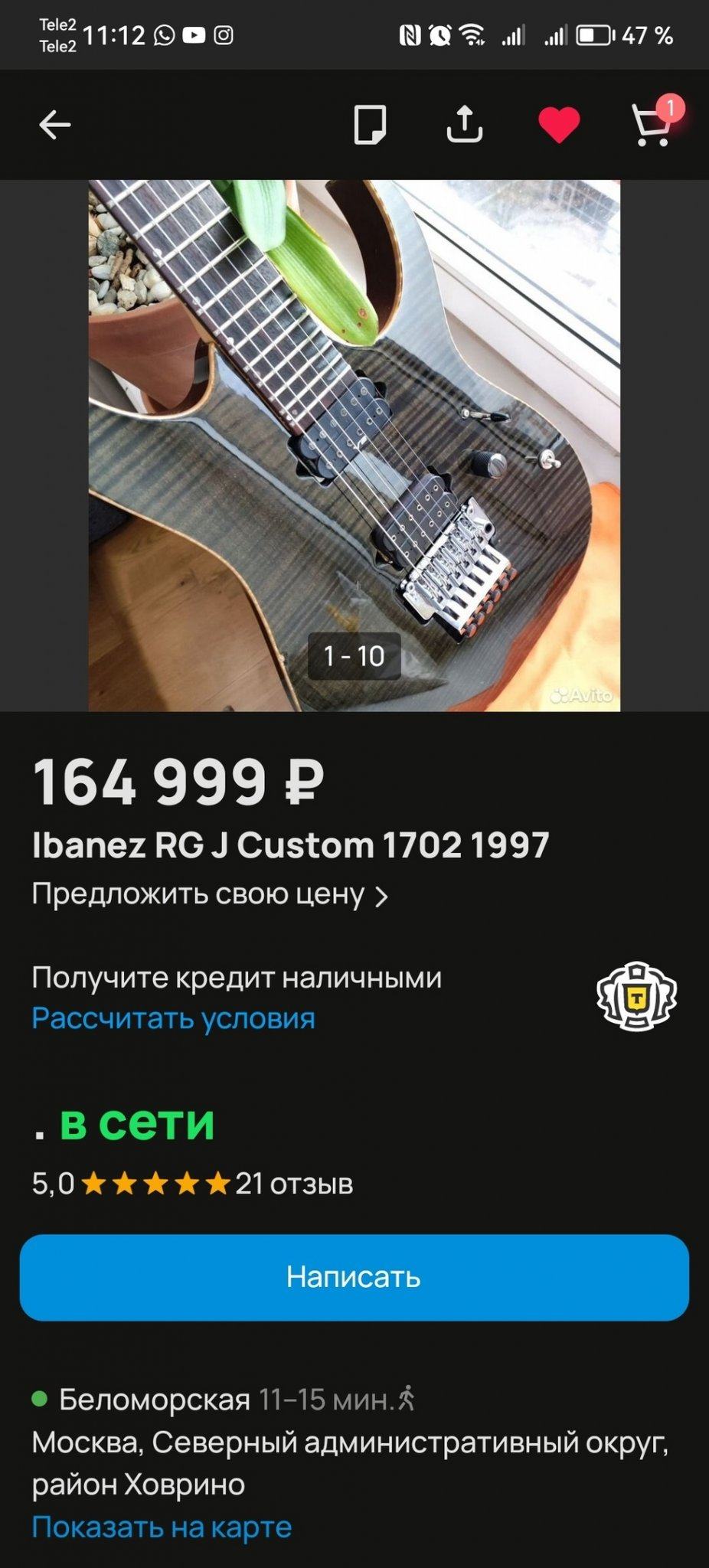Open 'Показать на карте' map link
709x1568 pixels.
coord(162,1527)
